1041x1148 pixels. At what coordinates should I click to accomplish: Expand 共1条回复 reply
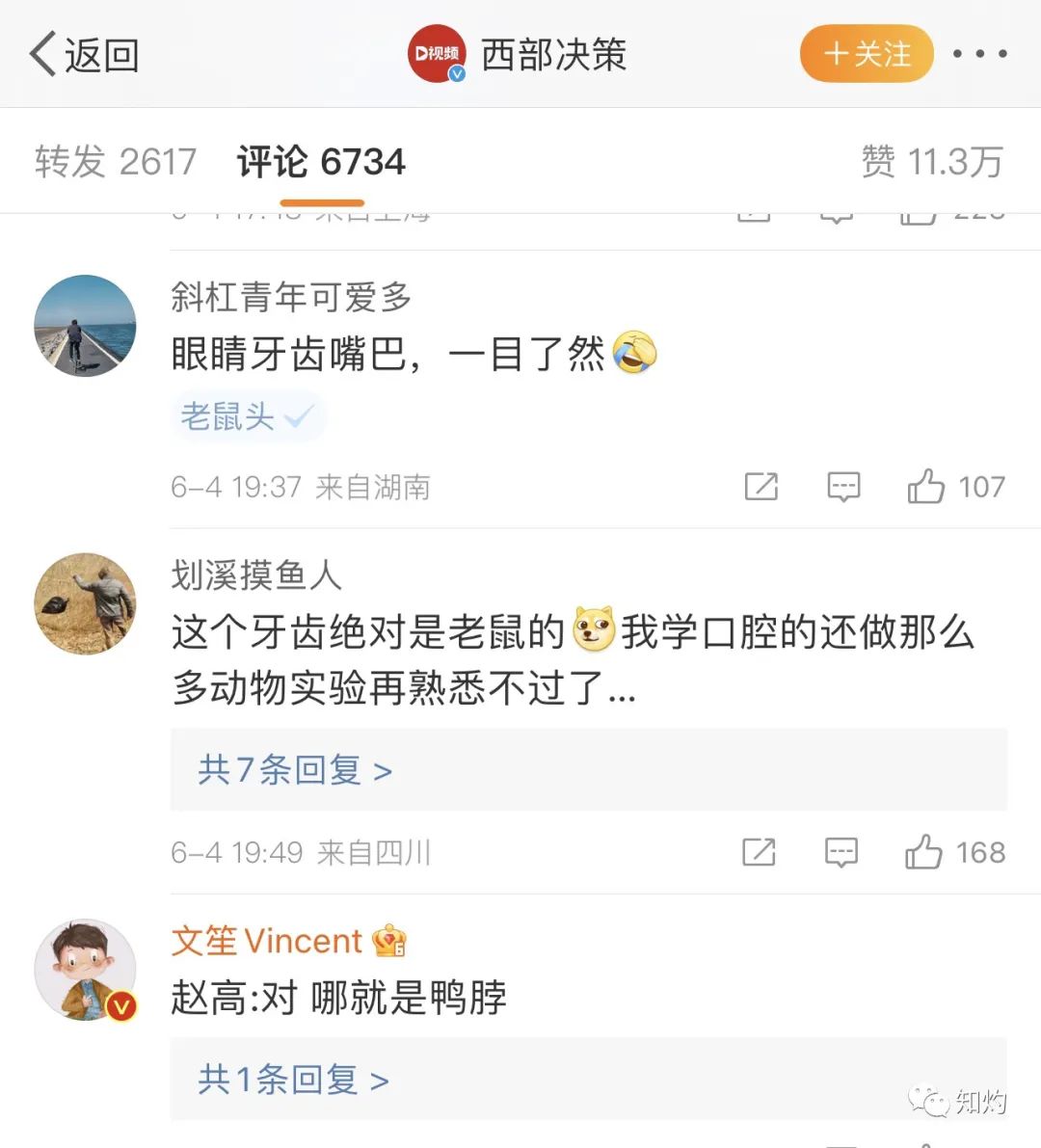tap(293, 1080)
